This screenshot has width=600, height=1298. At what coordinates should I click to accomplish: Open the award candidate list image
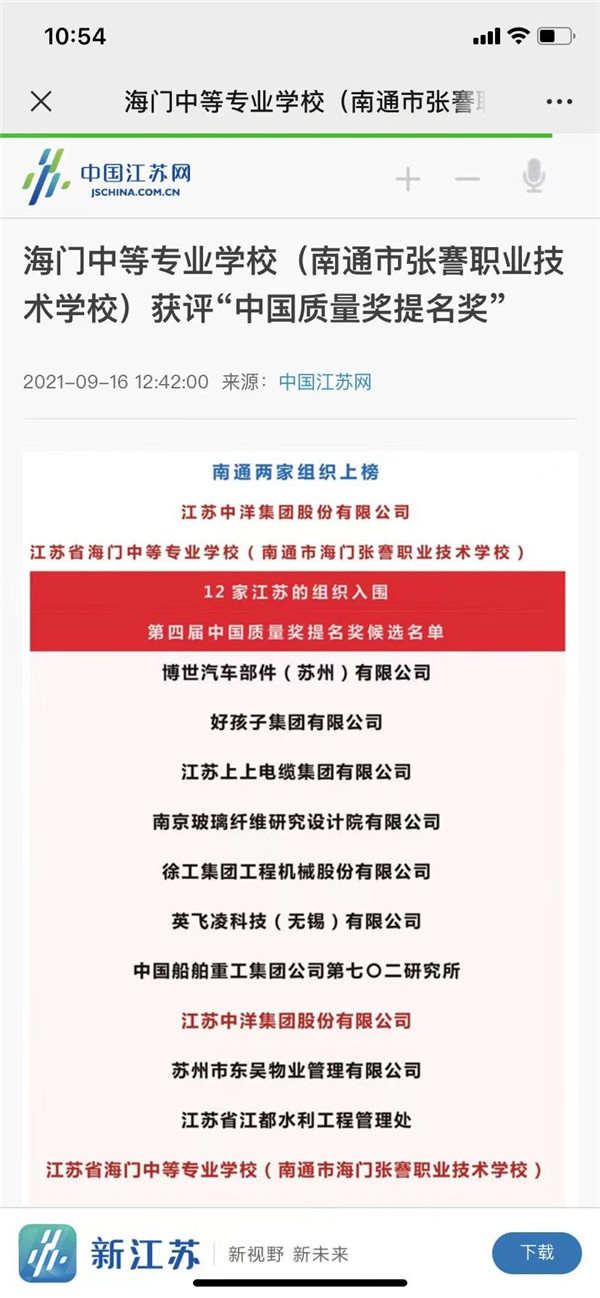pos(298,820)
